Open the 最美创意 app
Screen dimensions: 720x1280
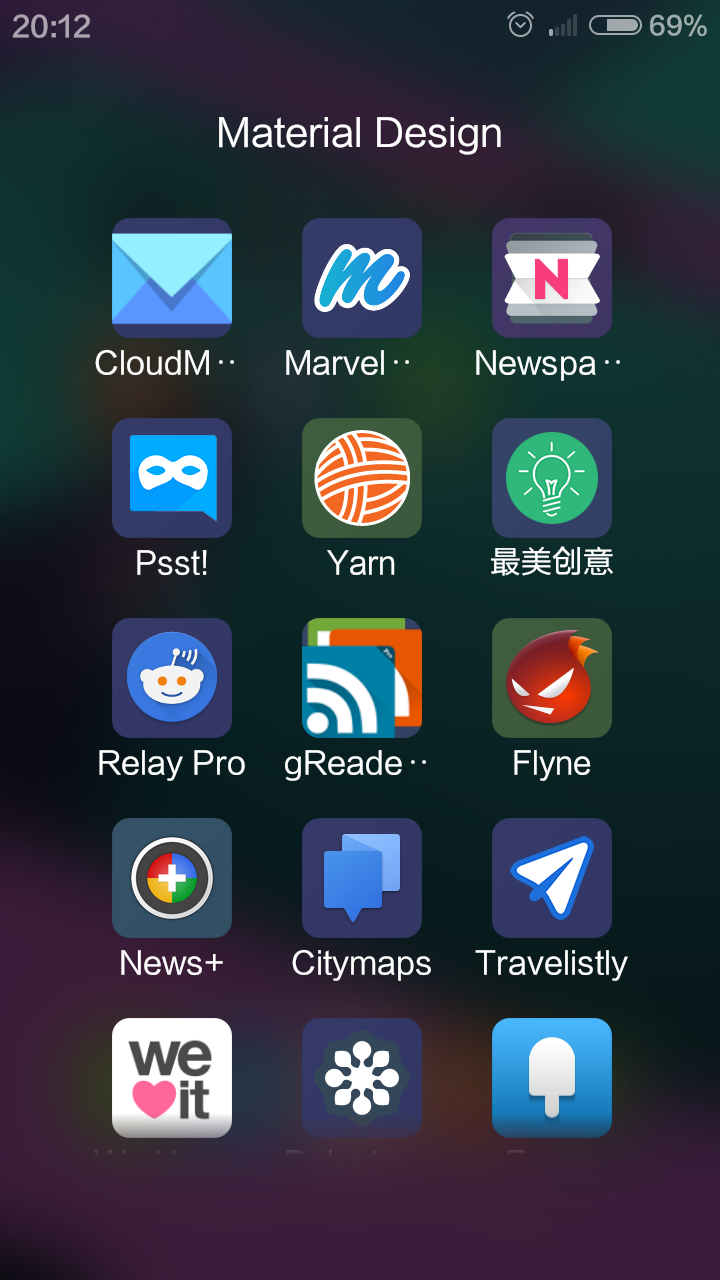click(x=552, y=478)
